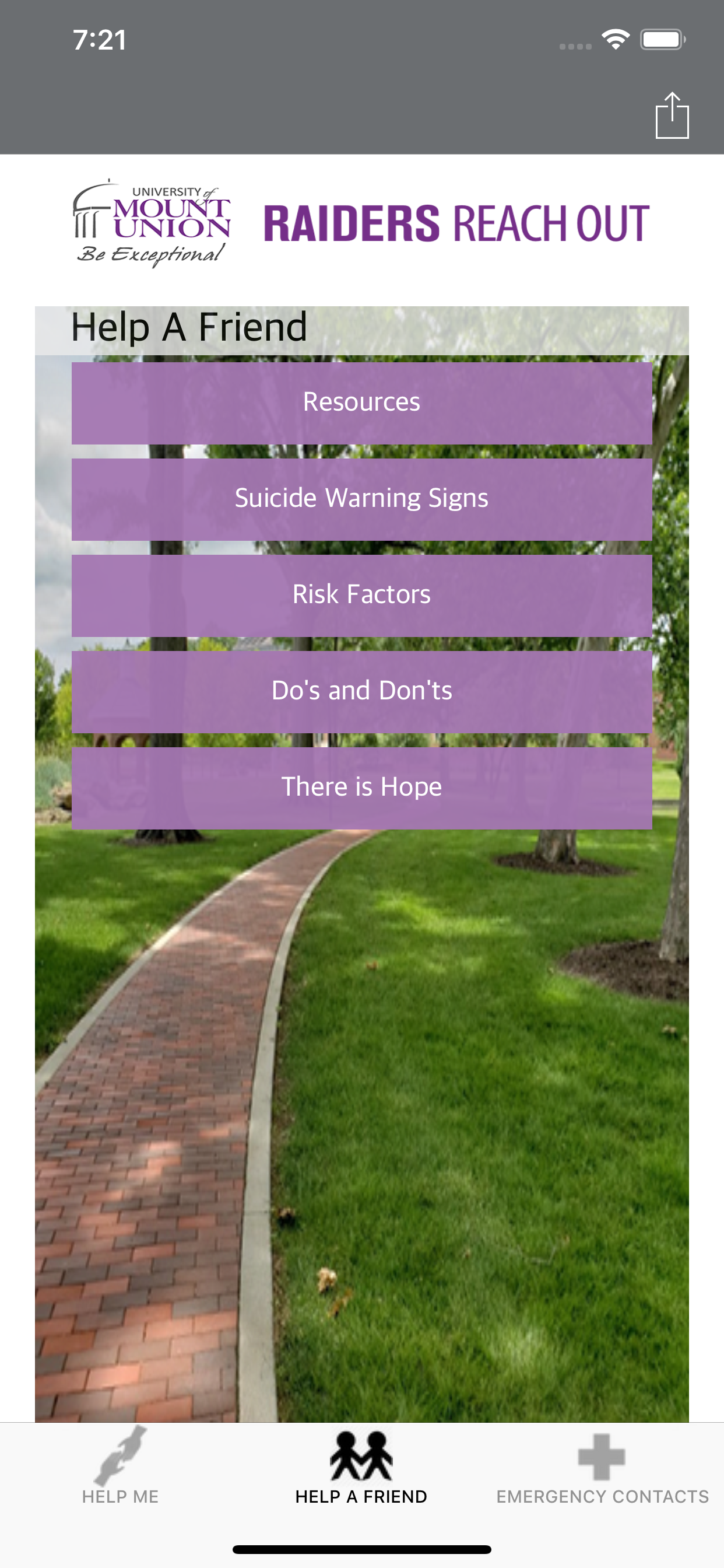
Task: Tap the There is Hope button
Action: [361, 786]
